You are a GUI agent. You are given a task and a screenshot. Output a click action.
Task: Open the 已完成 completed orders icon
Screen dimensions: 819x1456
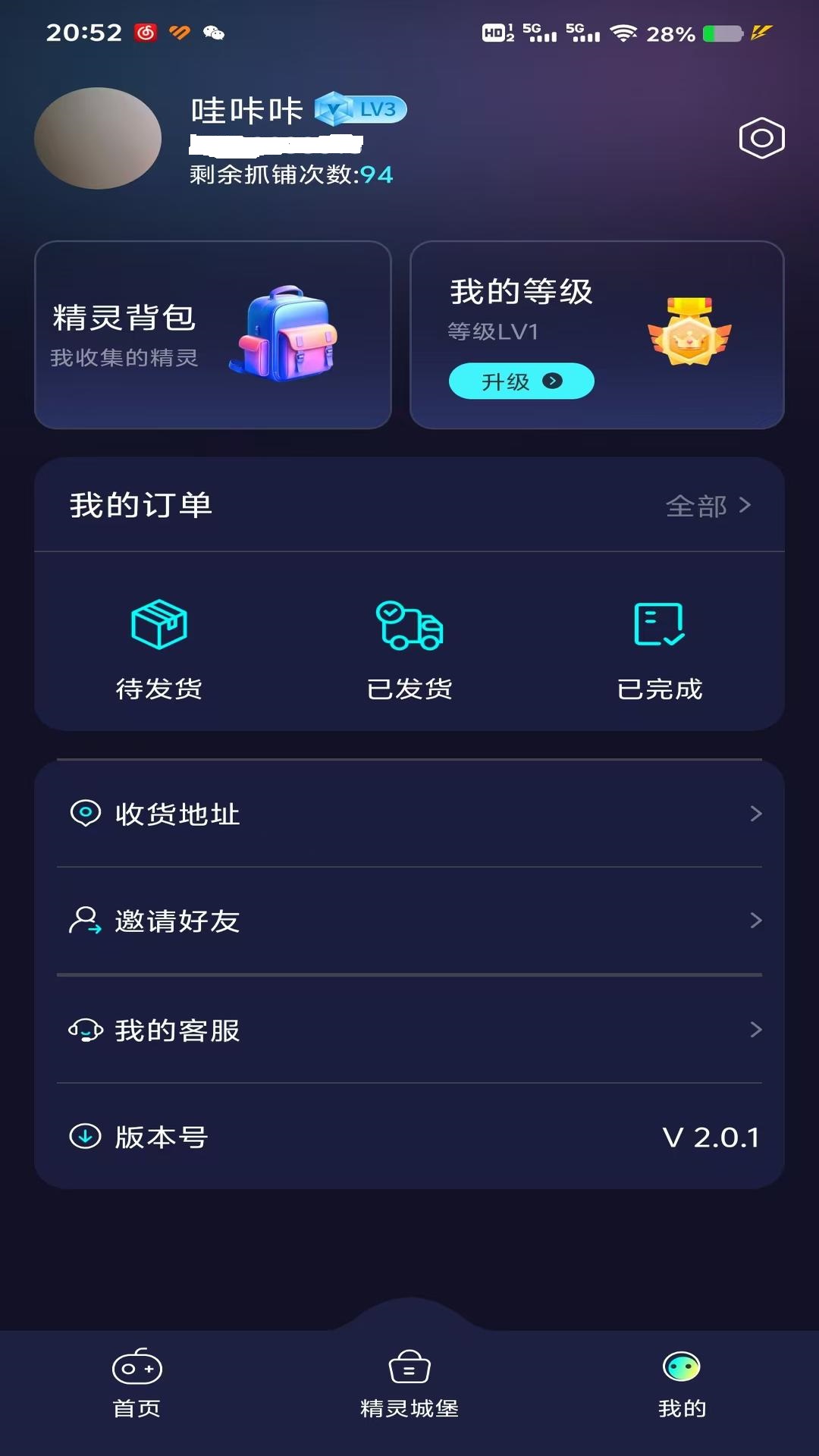[657, 626]
